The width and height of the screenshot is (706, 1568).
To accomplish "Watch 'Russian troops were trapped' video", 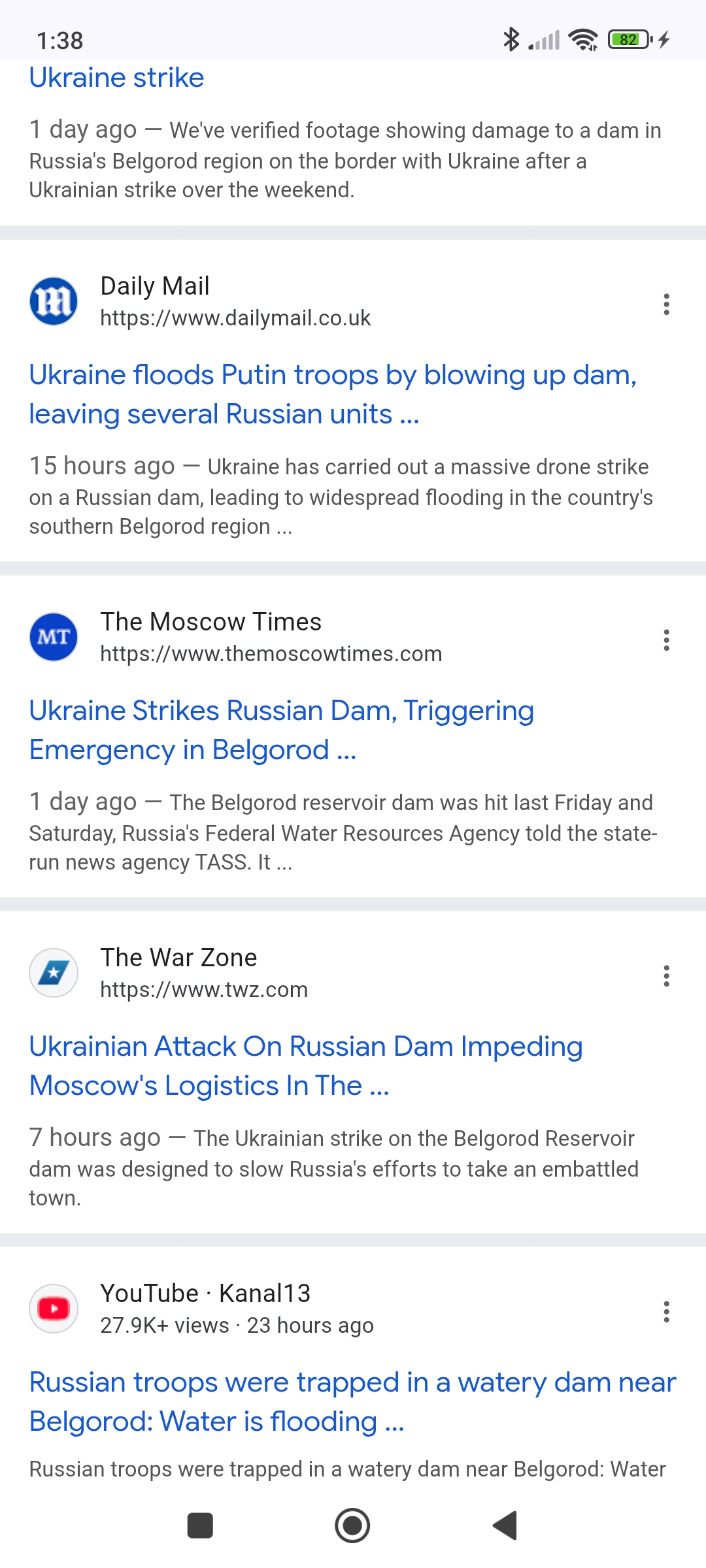I will coord(352,1401).
